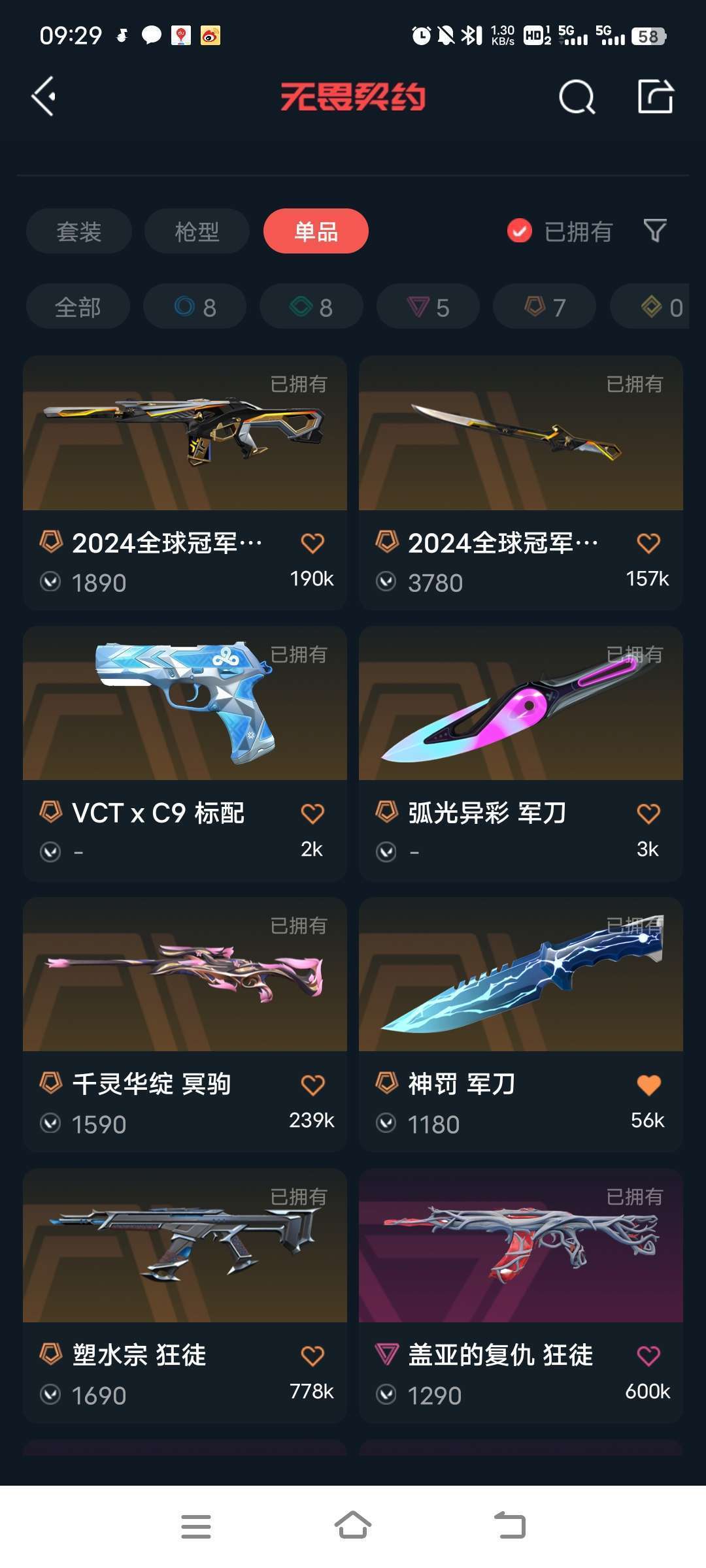Image resolution: width=706 pixels, height=1568 pixels.
Task: Like the 盖亚的复仇 狂徒 skin
Action: point(648,1356)
